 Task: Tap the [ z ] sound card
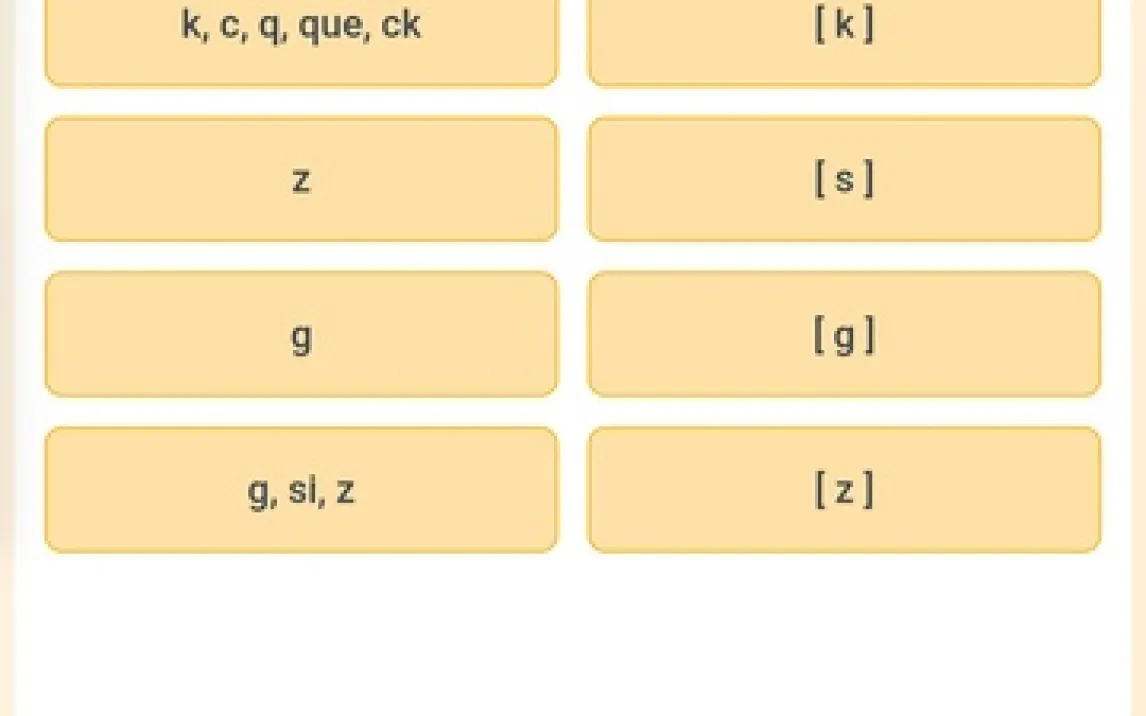tap(844, 490)
